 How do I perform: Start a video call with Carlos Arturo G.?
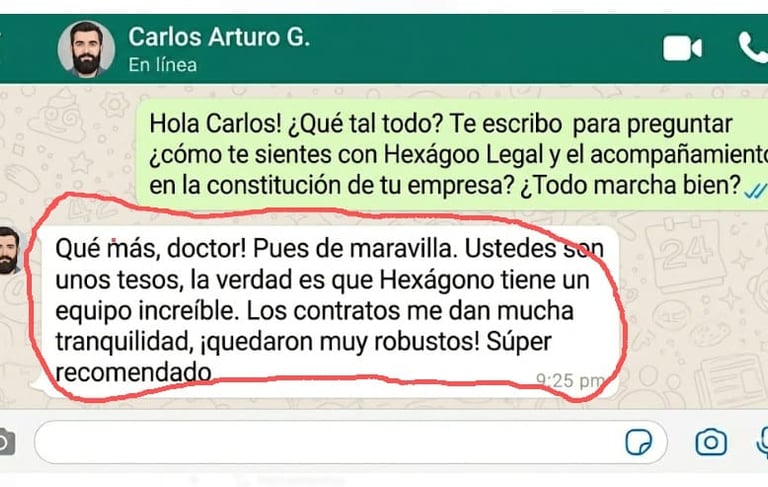pyautogui.click(x=682, y=49)
